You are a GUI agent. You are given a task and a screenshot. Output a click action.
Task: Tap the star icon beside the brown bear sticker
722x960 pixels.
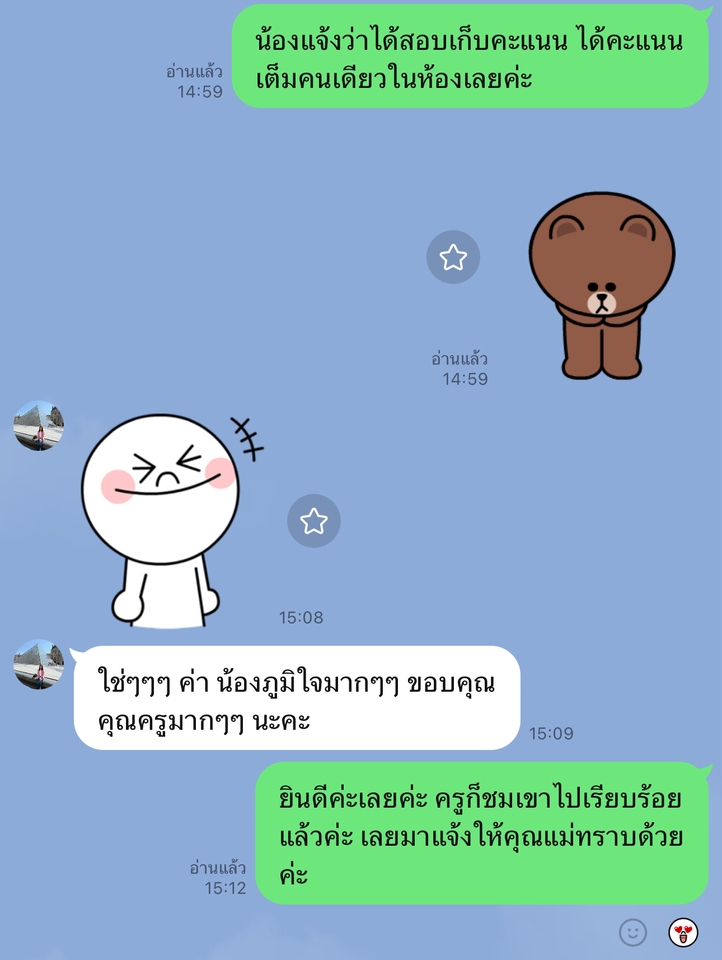(453, 257)
